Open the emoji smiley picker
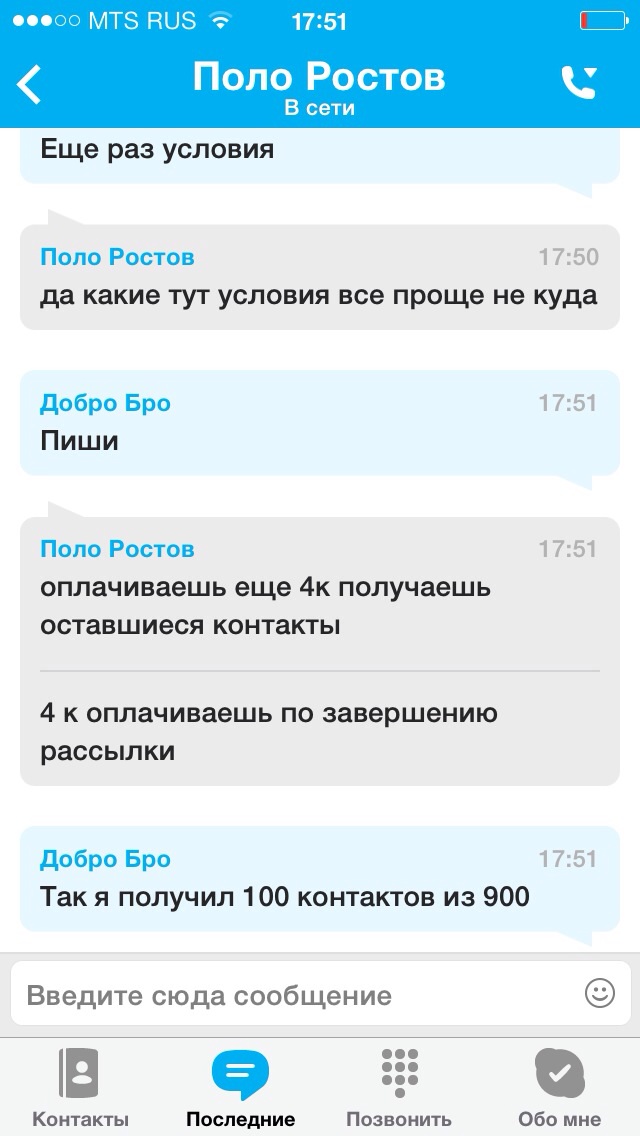The height and width of the screenshot is (1136, 640). pyautogui.click(x=599, y=993)
